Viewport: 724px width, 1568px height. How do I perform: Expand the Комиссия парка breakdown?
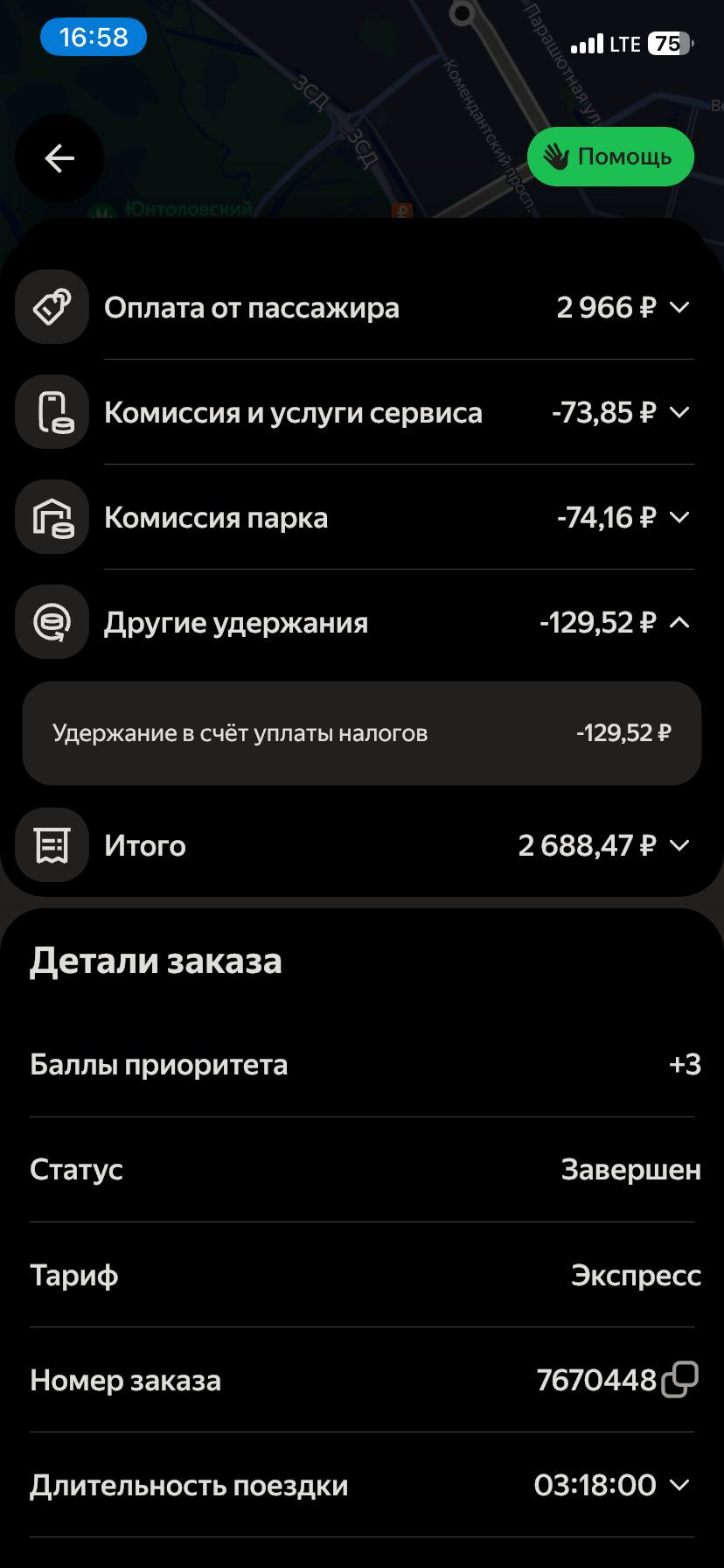pos(679,518)
